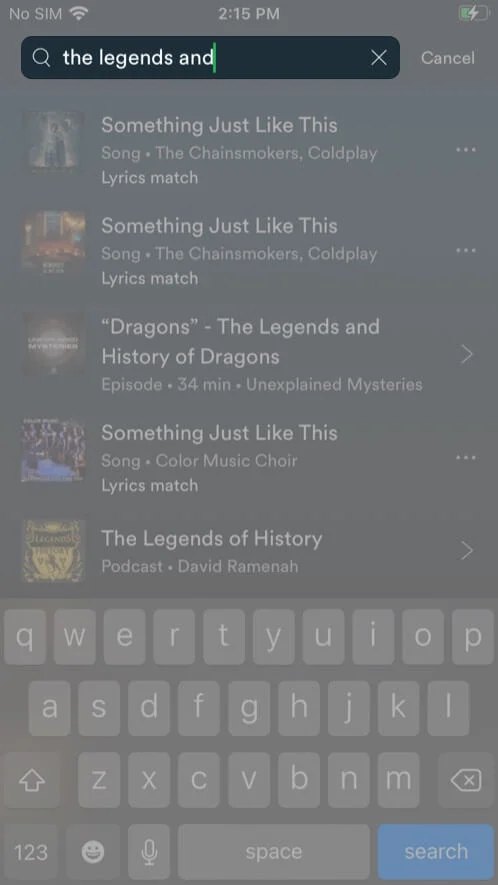This screenshot has height=885, width=498.
Task: Cancel the search
Action: click(448, 58)
